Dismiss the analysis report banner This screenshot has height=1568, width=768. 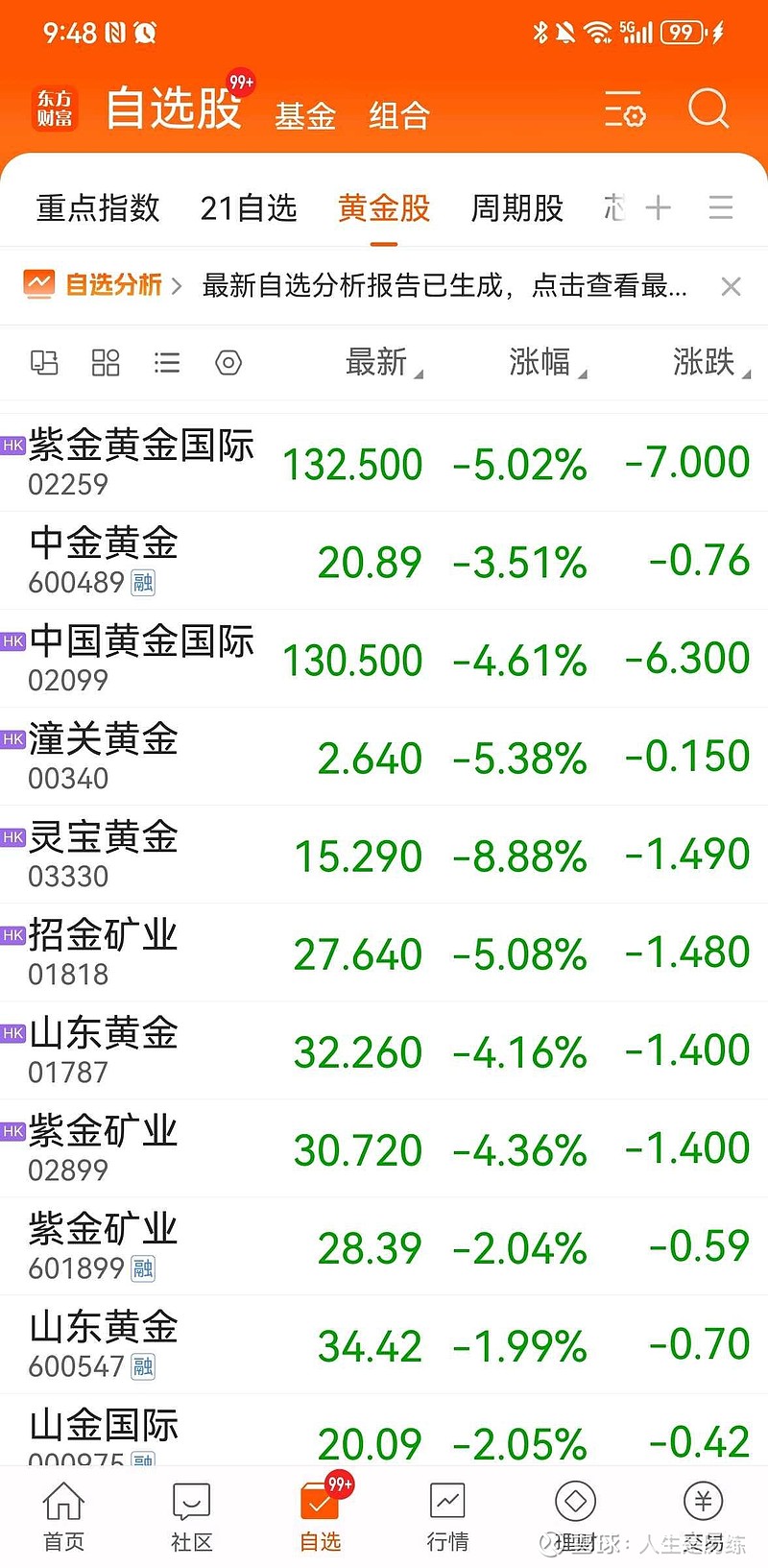[x=731, y=285]
